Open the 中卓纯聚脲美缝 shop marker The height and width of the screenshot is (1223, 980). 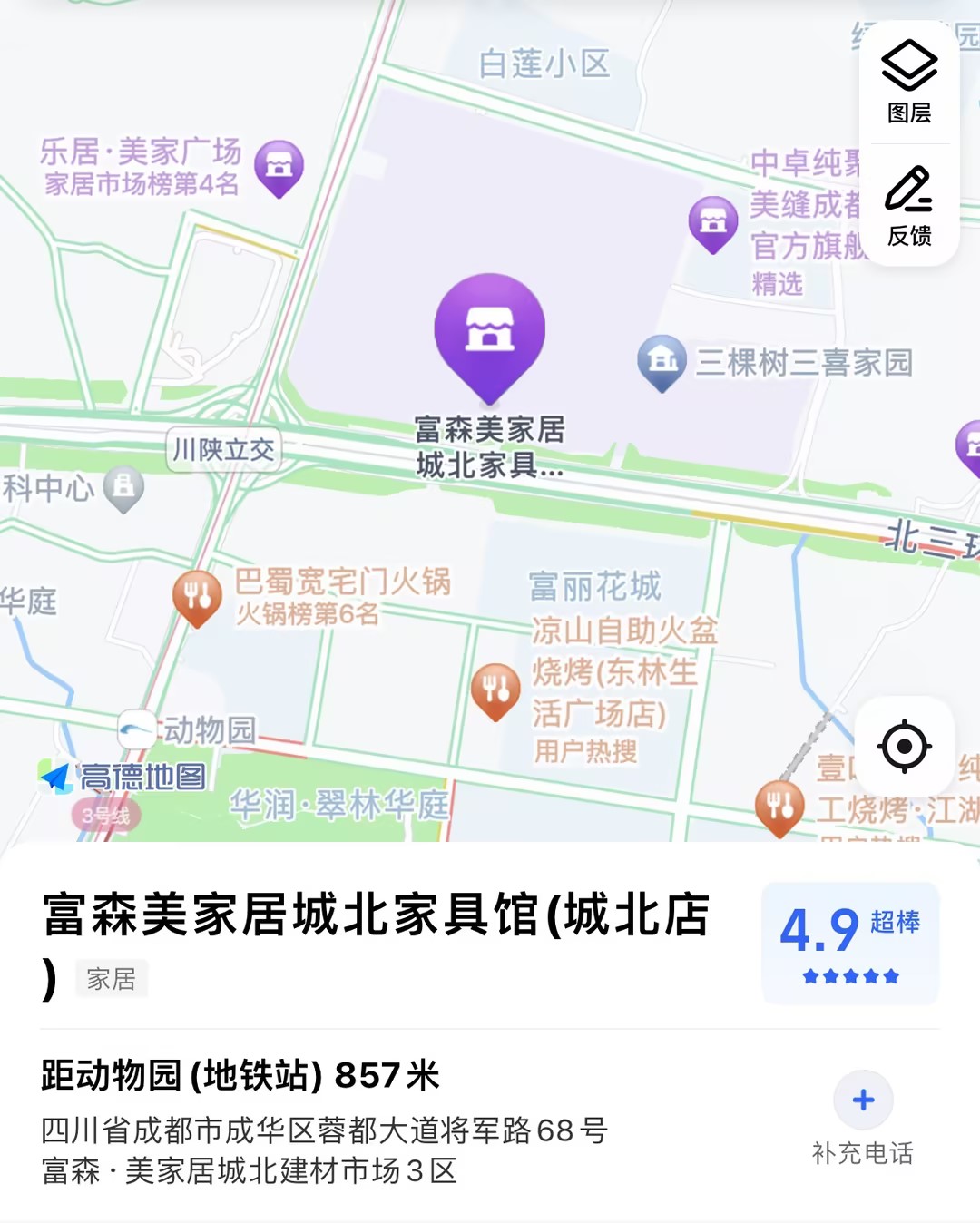coord(713,222)
